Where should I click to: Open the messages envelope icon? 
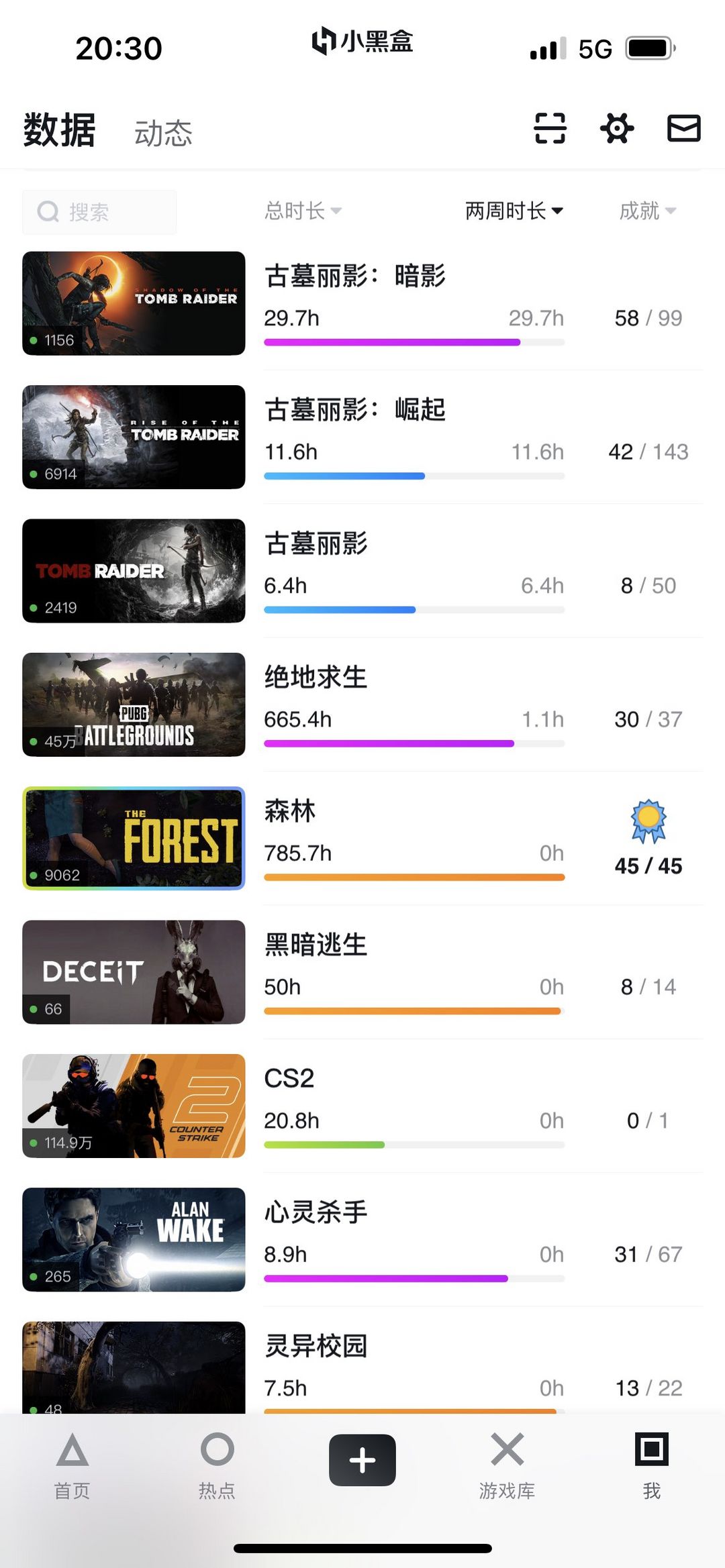[683, 128]
